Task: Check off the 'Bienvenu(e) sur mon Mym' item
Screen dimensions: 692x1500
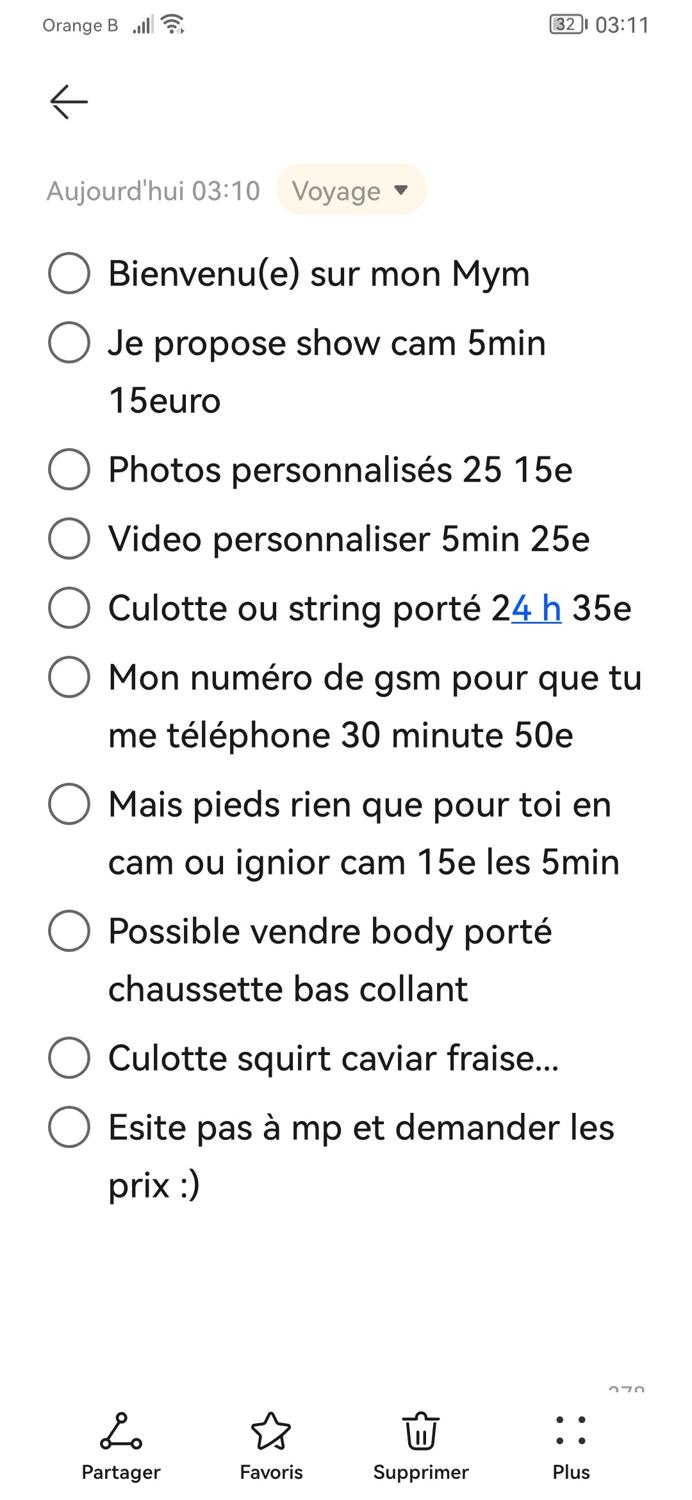Action: click(x=69, y=273)
